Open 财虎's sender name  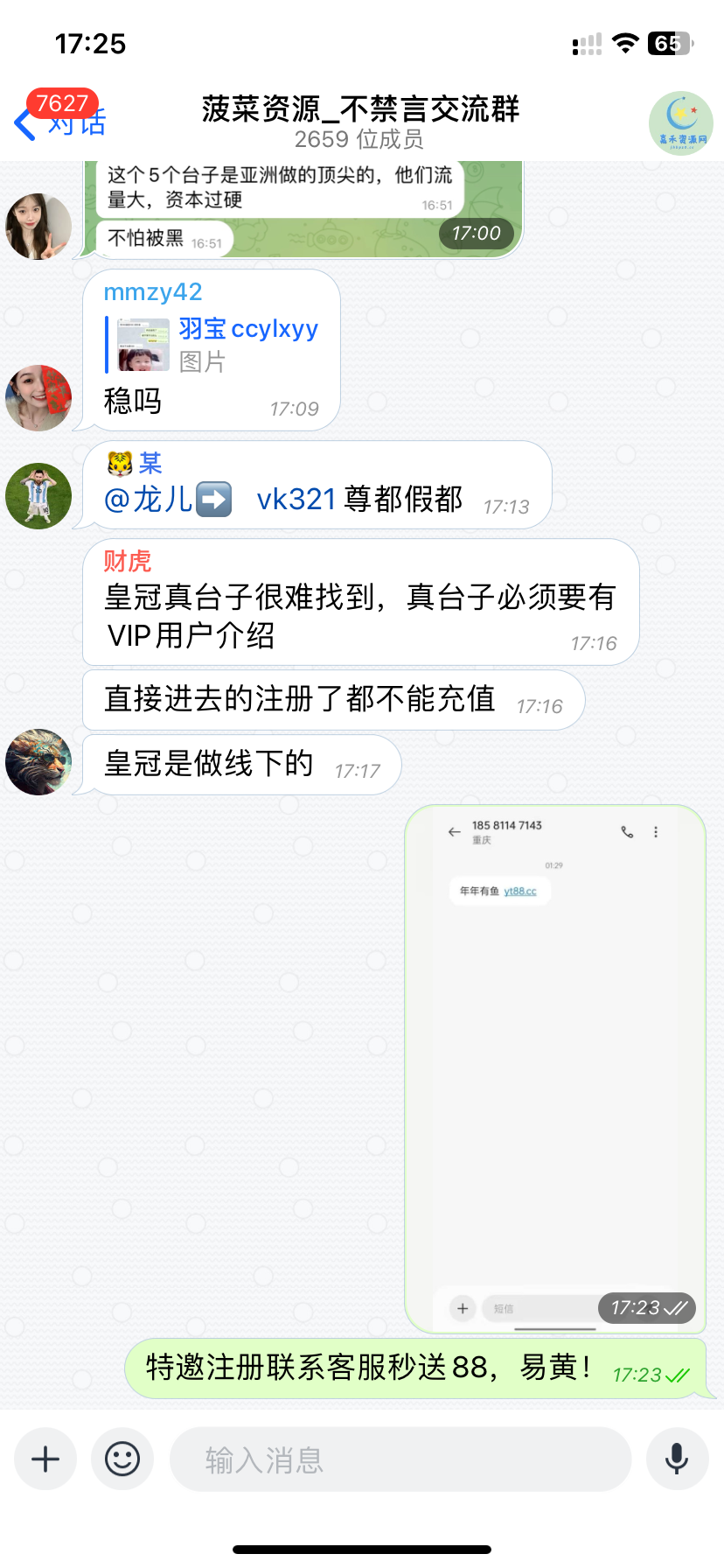[x=128, y=560]
